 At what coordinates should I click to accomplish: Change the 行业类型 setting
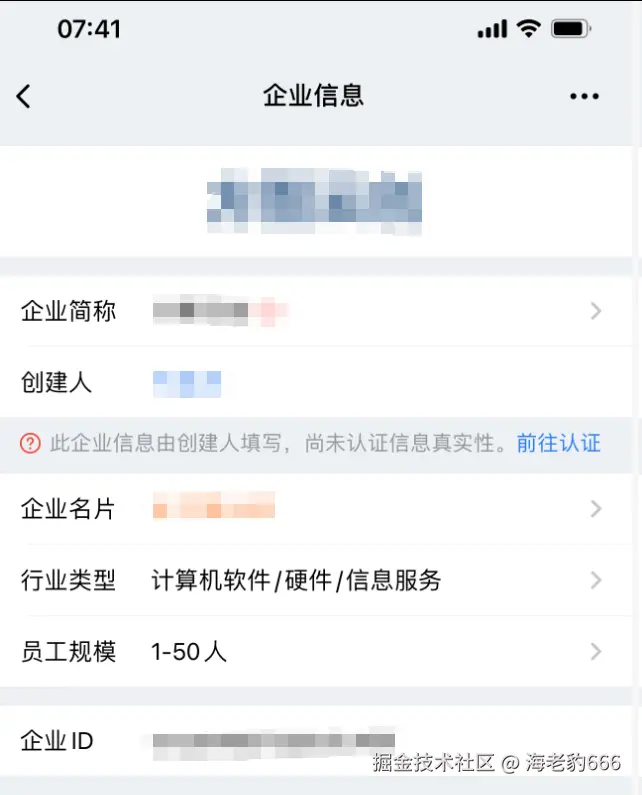click(x=320, y=580)
